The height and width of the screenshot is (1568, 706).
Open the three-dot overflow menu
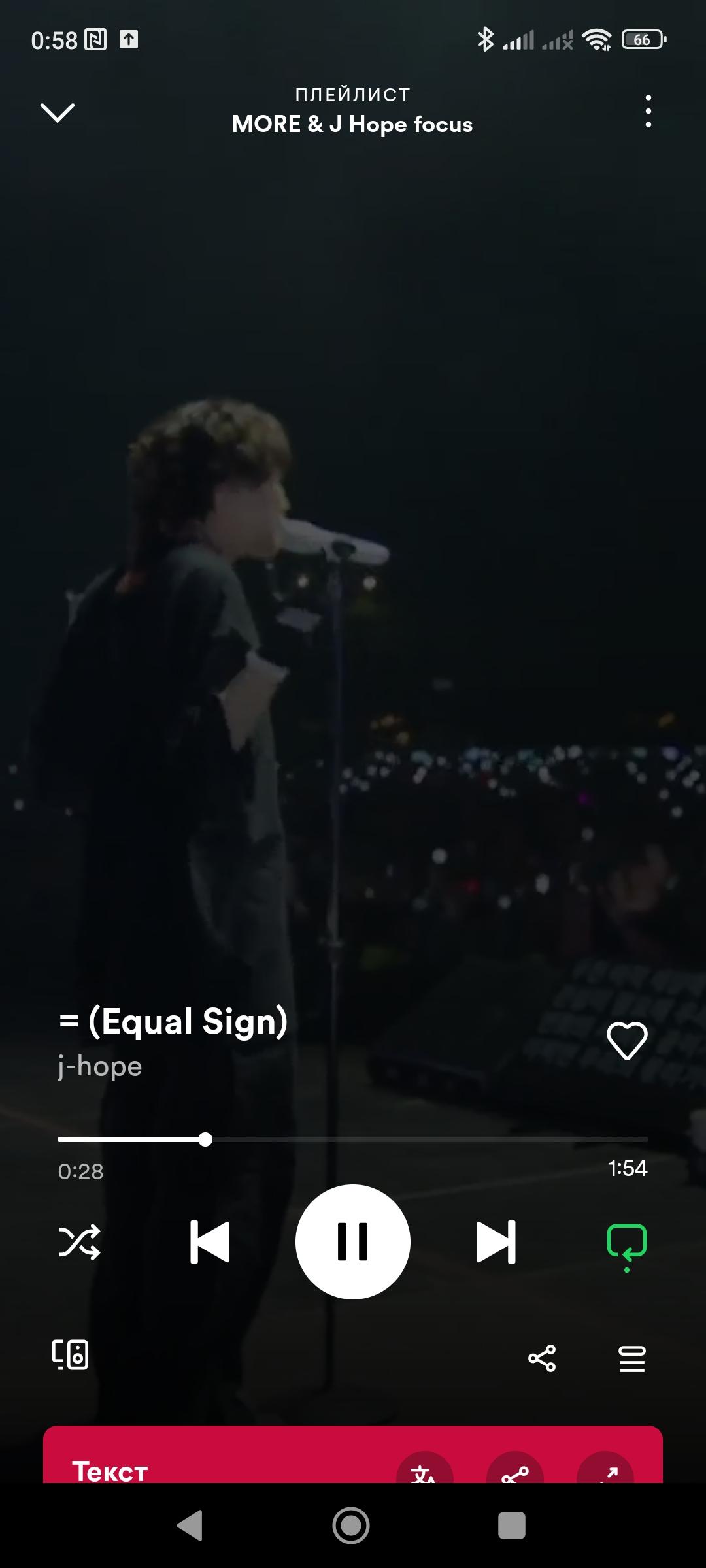(648, 111)
